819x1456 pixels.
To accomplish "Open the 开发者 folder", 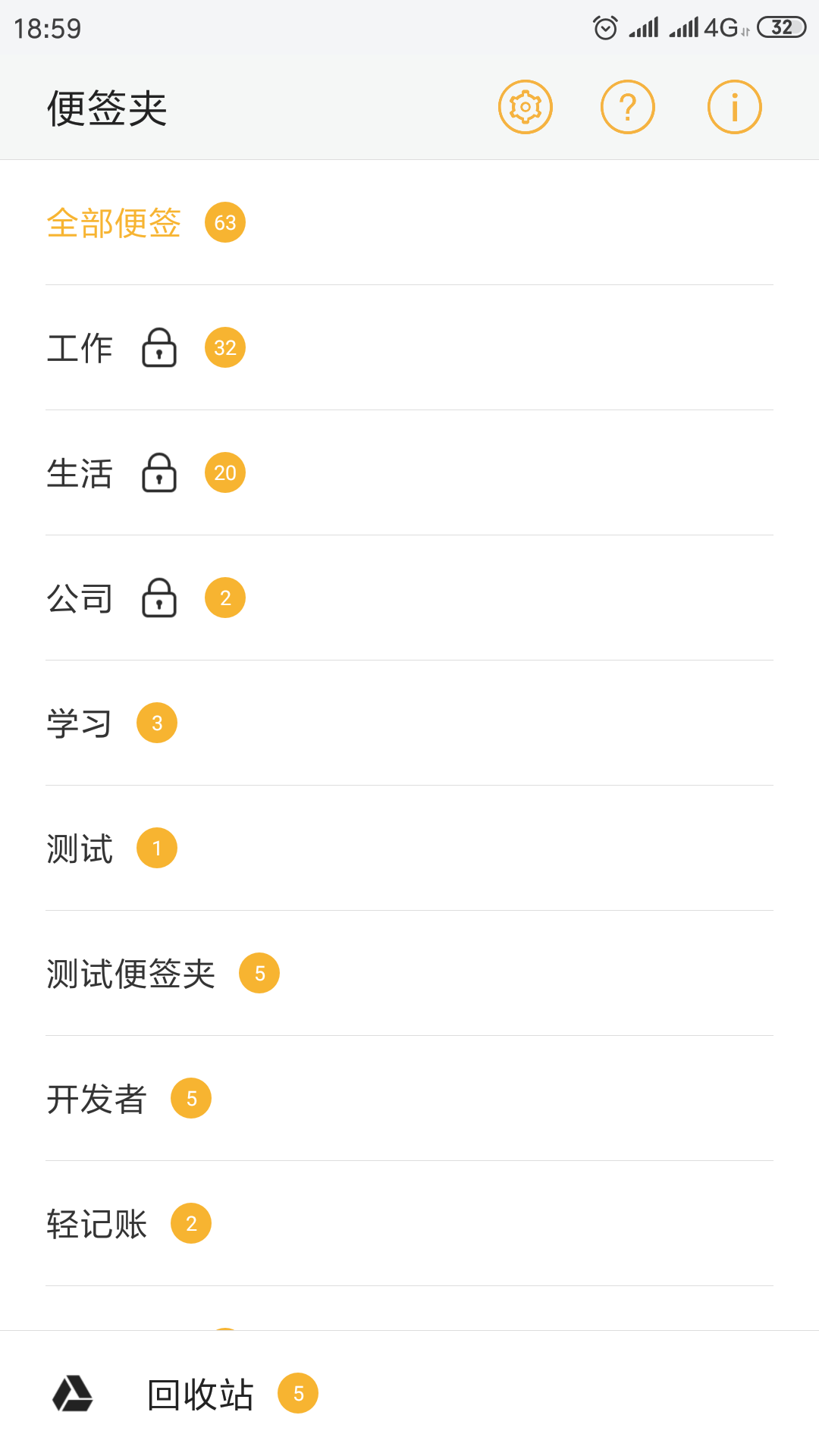I will click(x=97, y=1098).
